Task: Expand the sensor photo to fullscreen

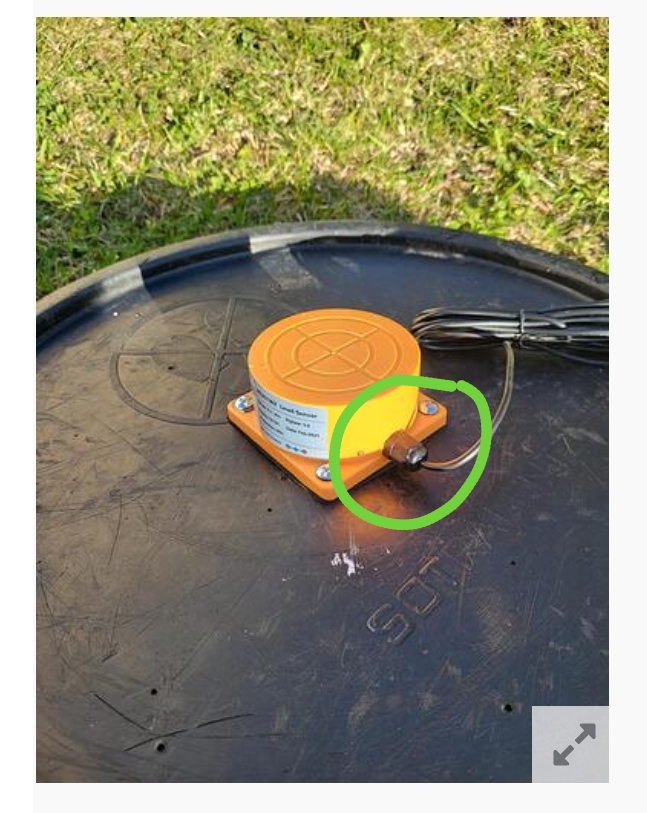Action: (x=573, y=745)
